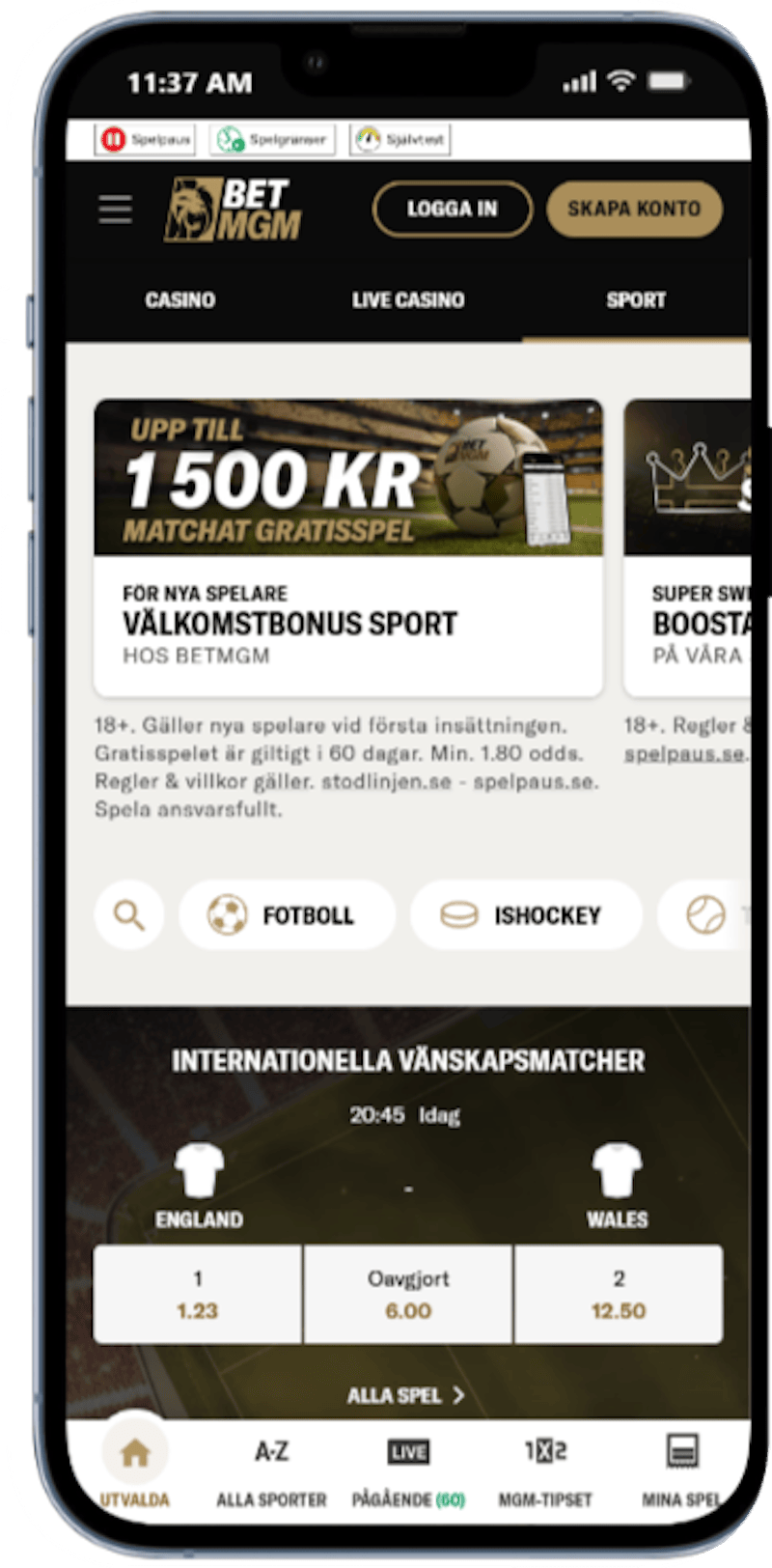Image resolution: width=772 pixels, height=1568 pixels.
Task: Filter by the Ishockey chip
Action: (526, 914)
